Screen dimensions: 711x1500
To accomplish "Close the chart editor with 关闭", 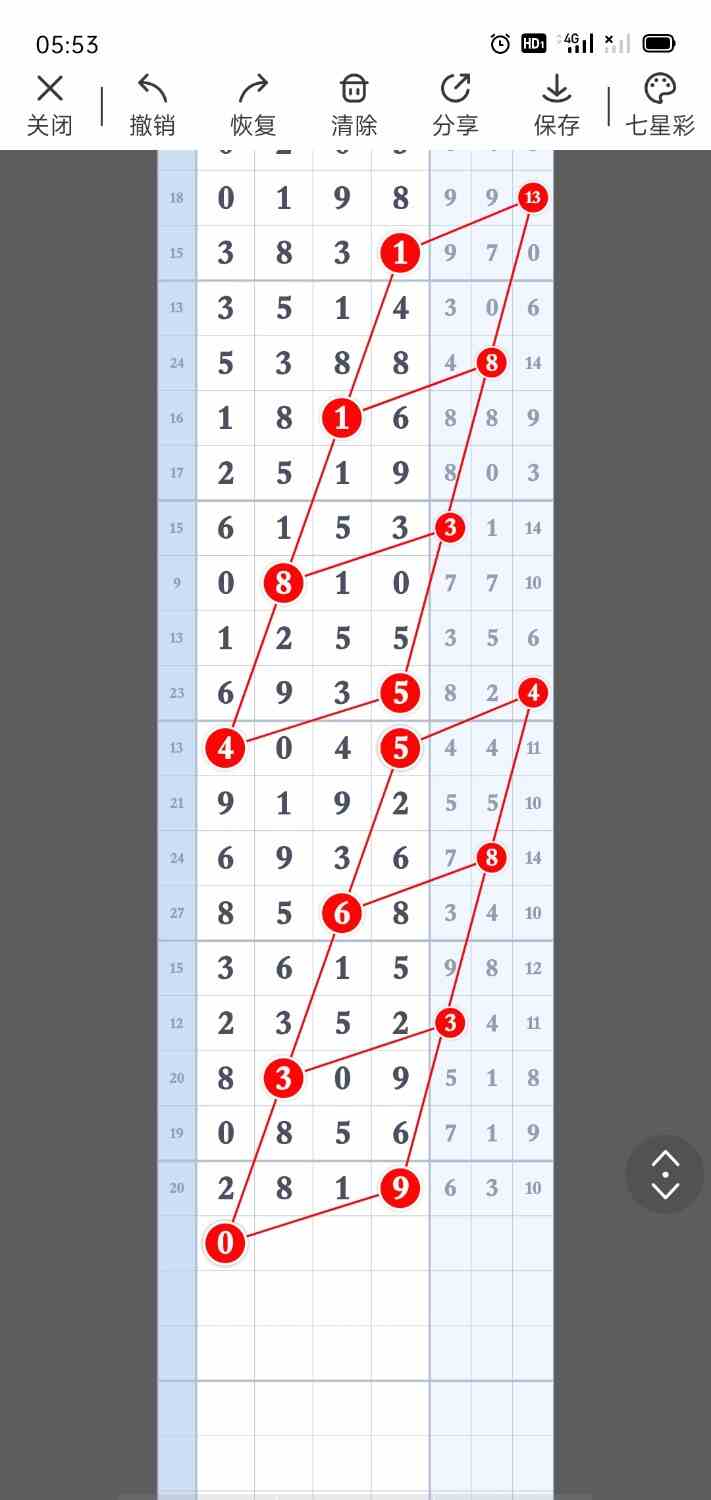I will [x=49, y=105].
